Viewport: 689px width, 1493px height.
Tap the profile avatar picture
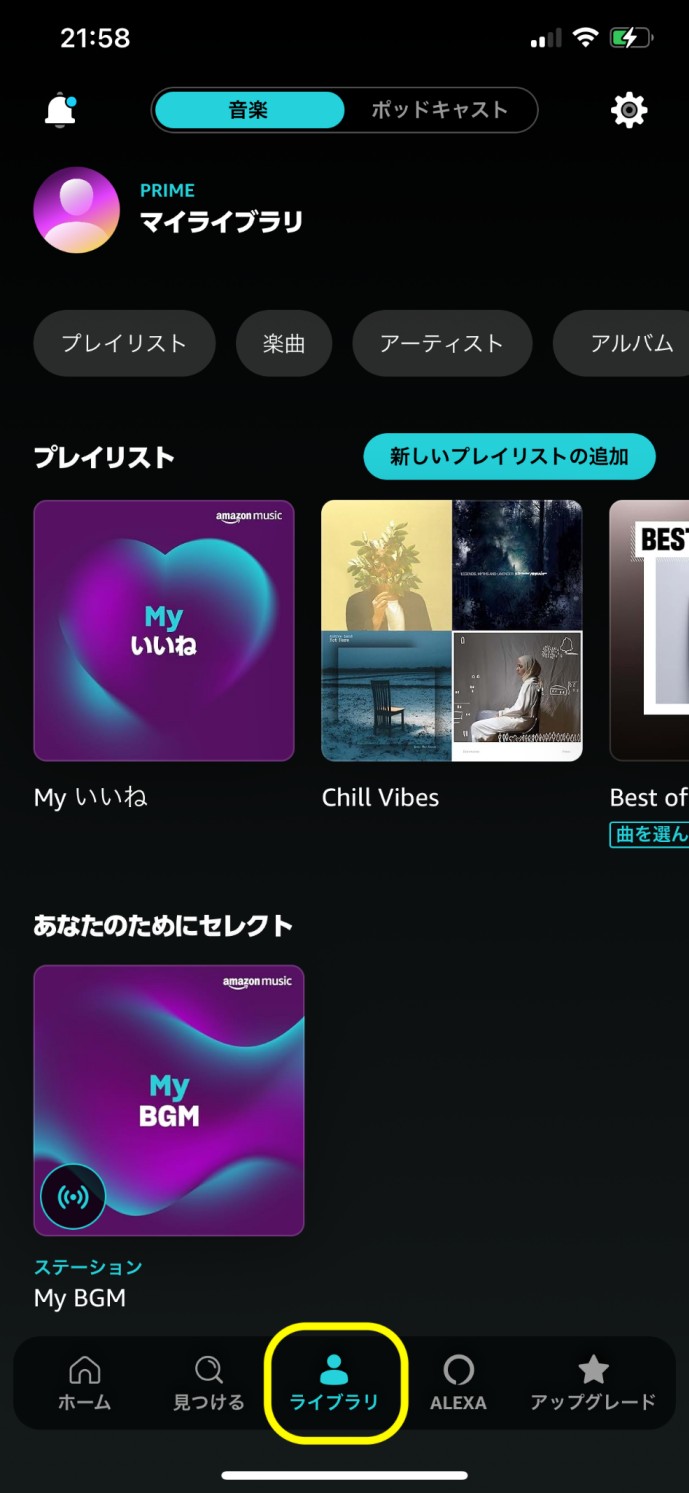coord(77,210)
